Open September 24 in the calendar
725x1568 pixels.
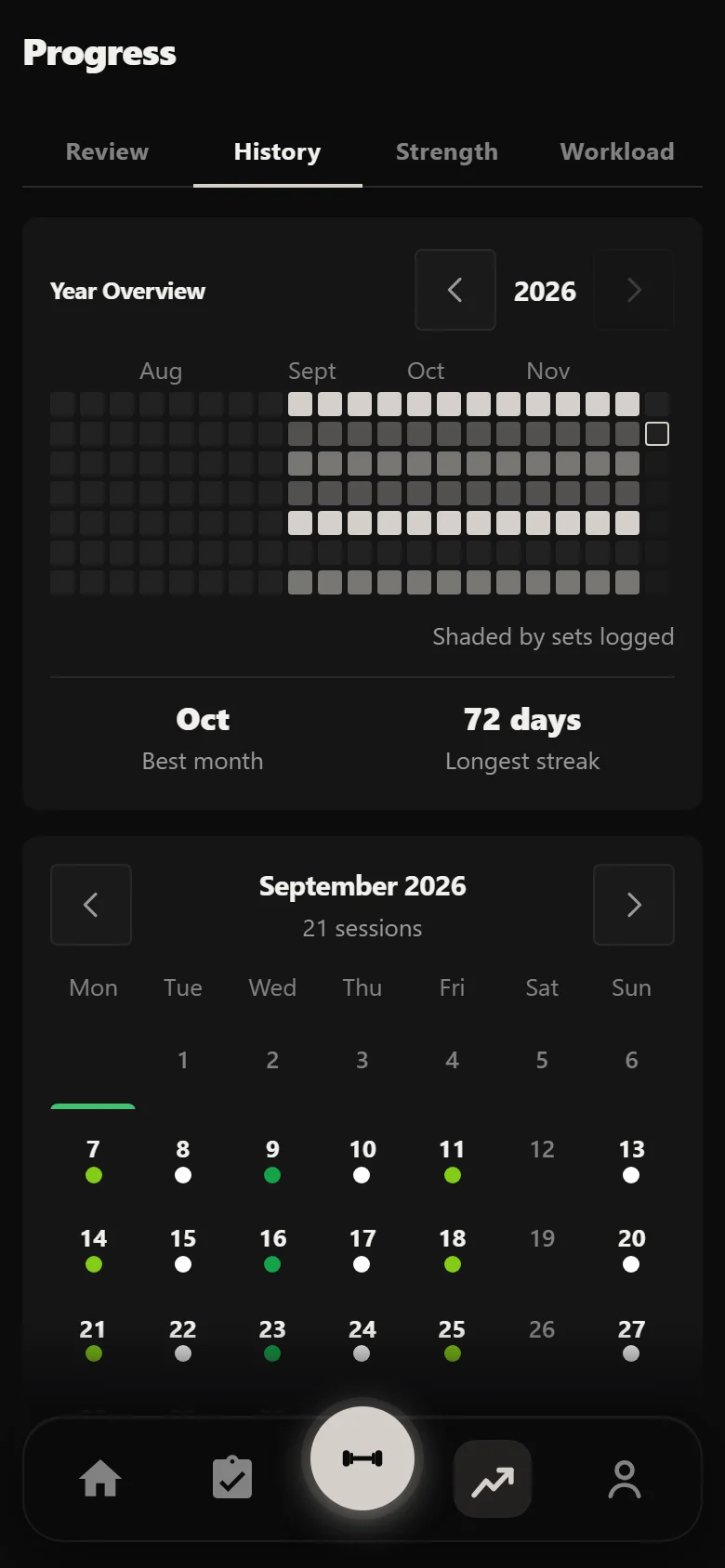click(362, 1339)
